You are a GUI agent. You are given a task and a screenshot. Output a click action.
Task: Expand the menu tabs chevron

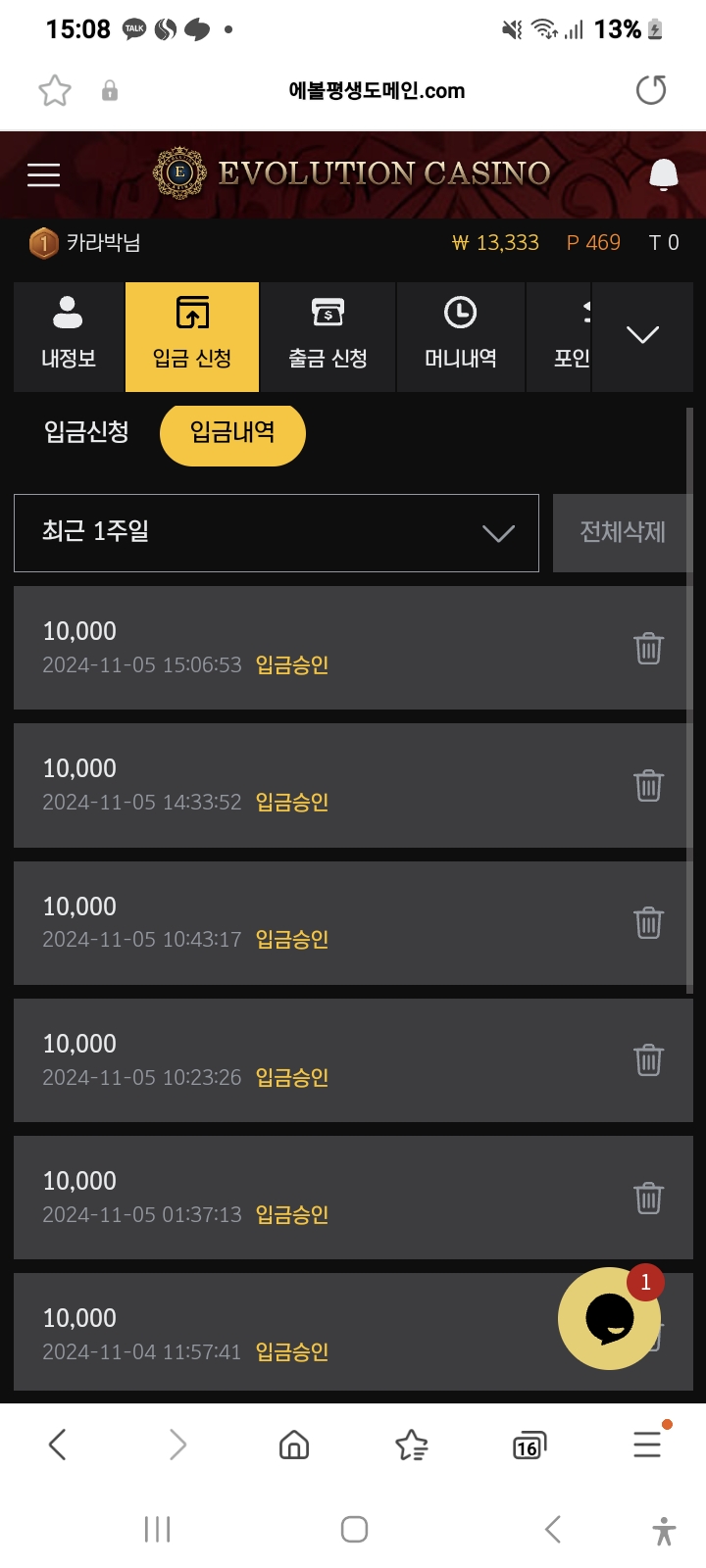point(642,335)
